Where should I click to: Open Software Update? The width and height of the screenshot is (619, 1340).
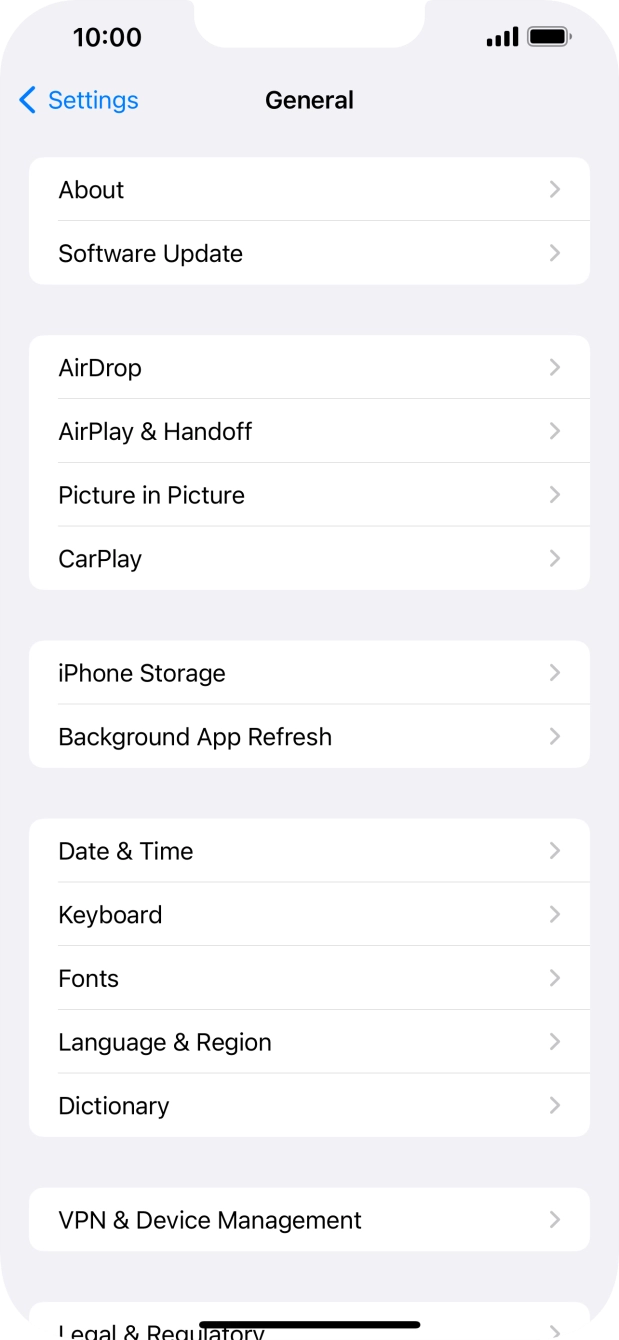coord(309,254)
